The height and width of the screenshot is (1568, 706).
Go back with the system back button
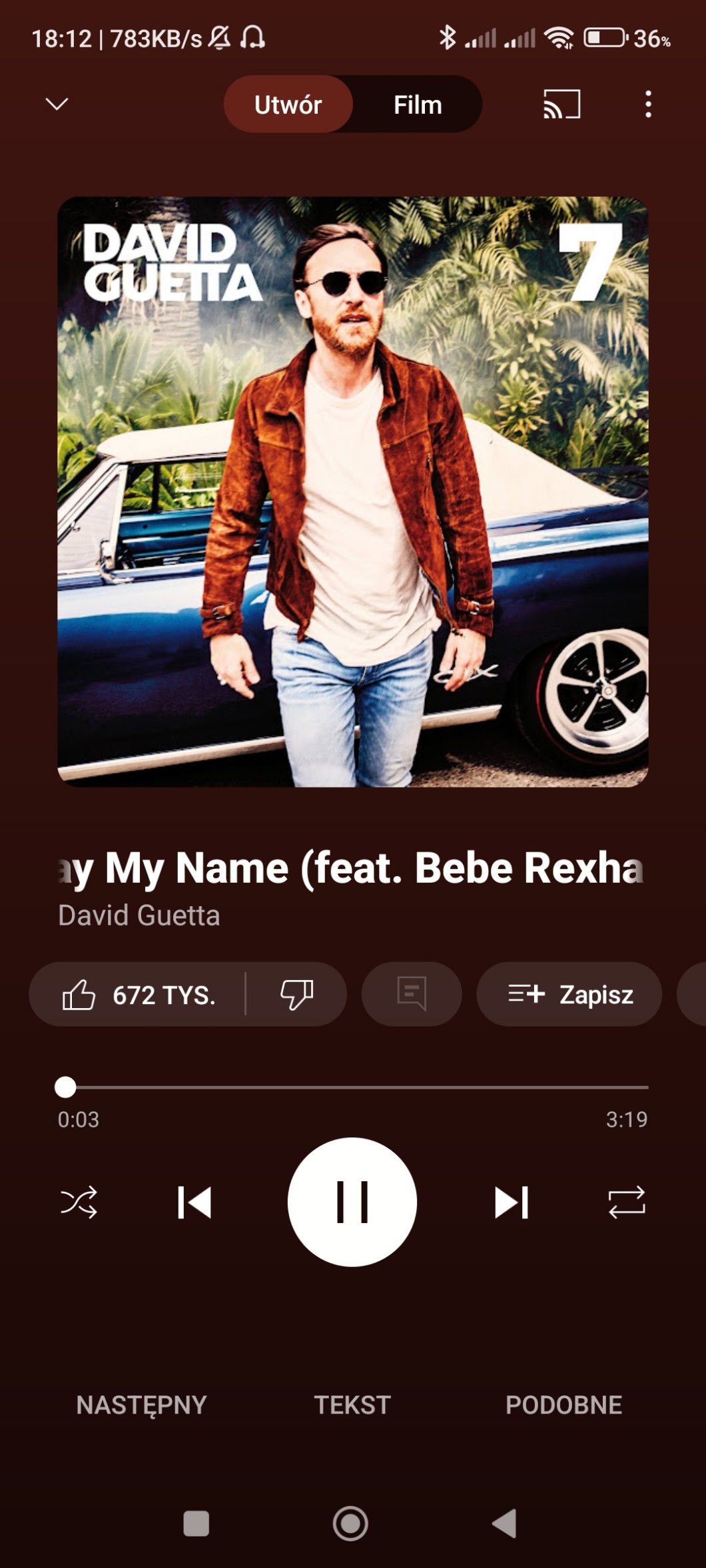click(505, 1523)
